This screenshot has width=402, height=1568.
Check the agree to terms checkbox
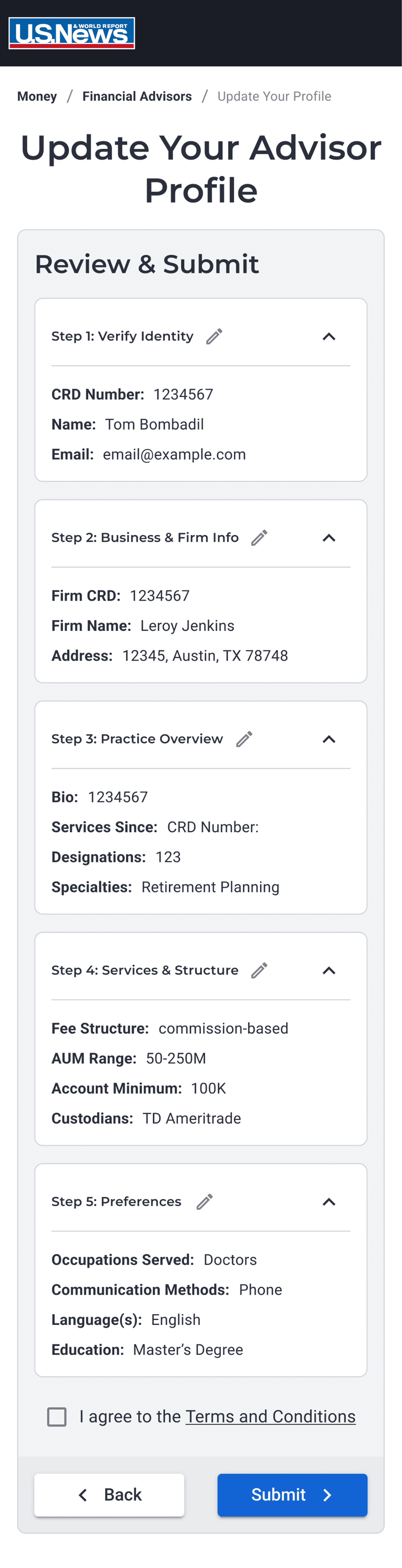pyautogui.click(x=57, y=1417)
